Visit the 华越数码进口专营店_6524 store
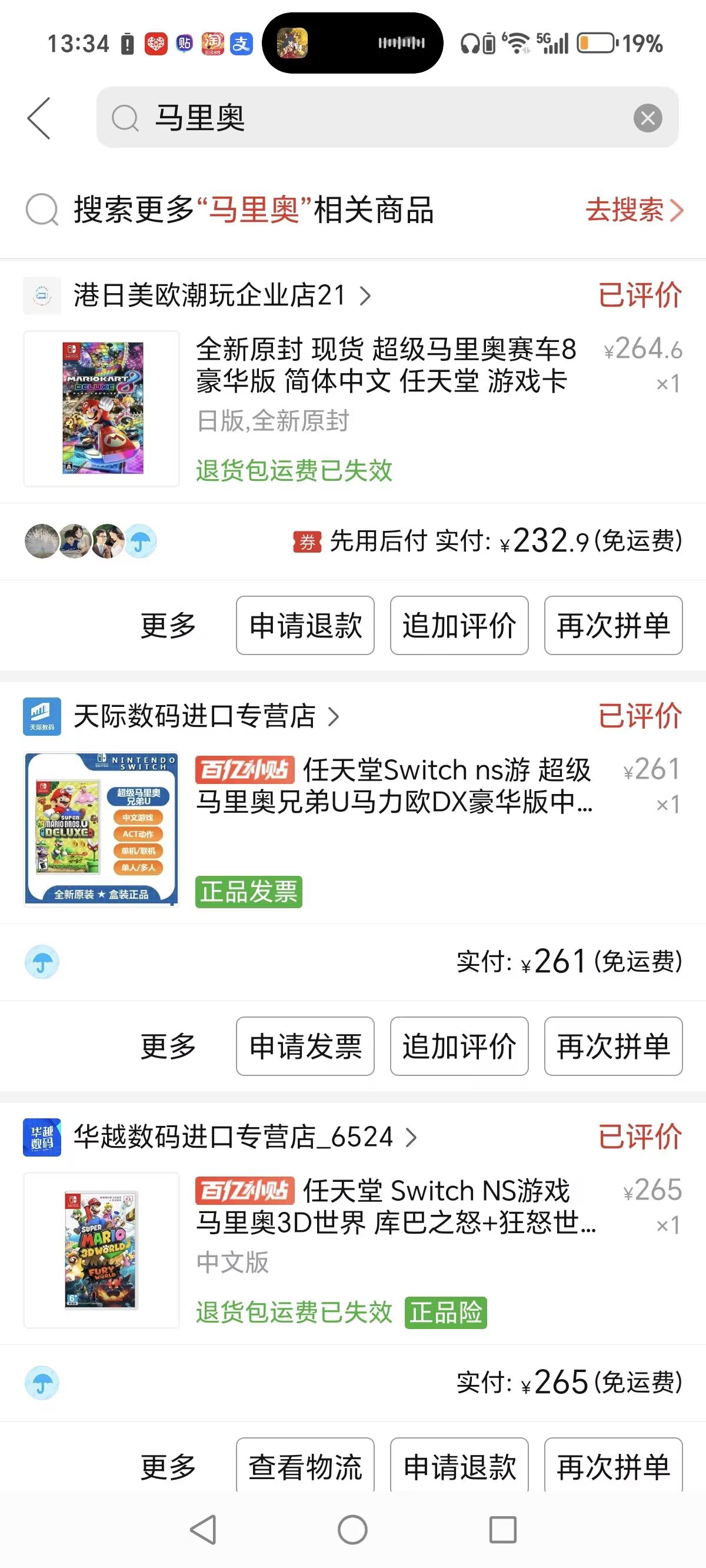Screen dimensions: 706x1568 click(245, 1137)
